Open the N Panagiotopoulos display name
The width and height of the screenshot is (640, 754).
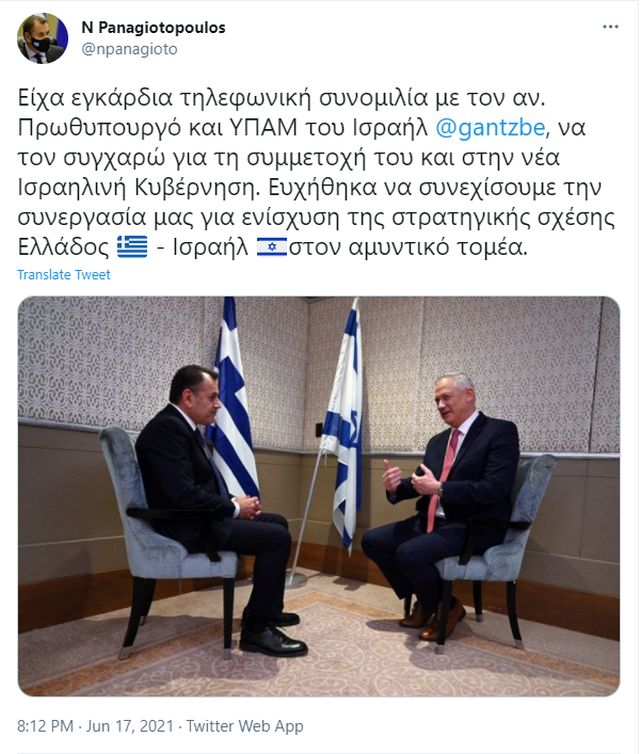coord(153,28)
